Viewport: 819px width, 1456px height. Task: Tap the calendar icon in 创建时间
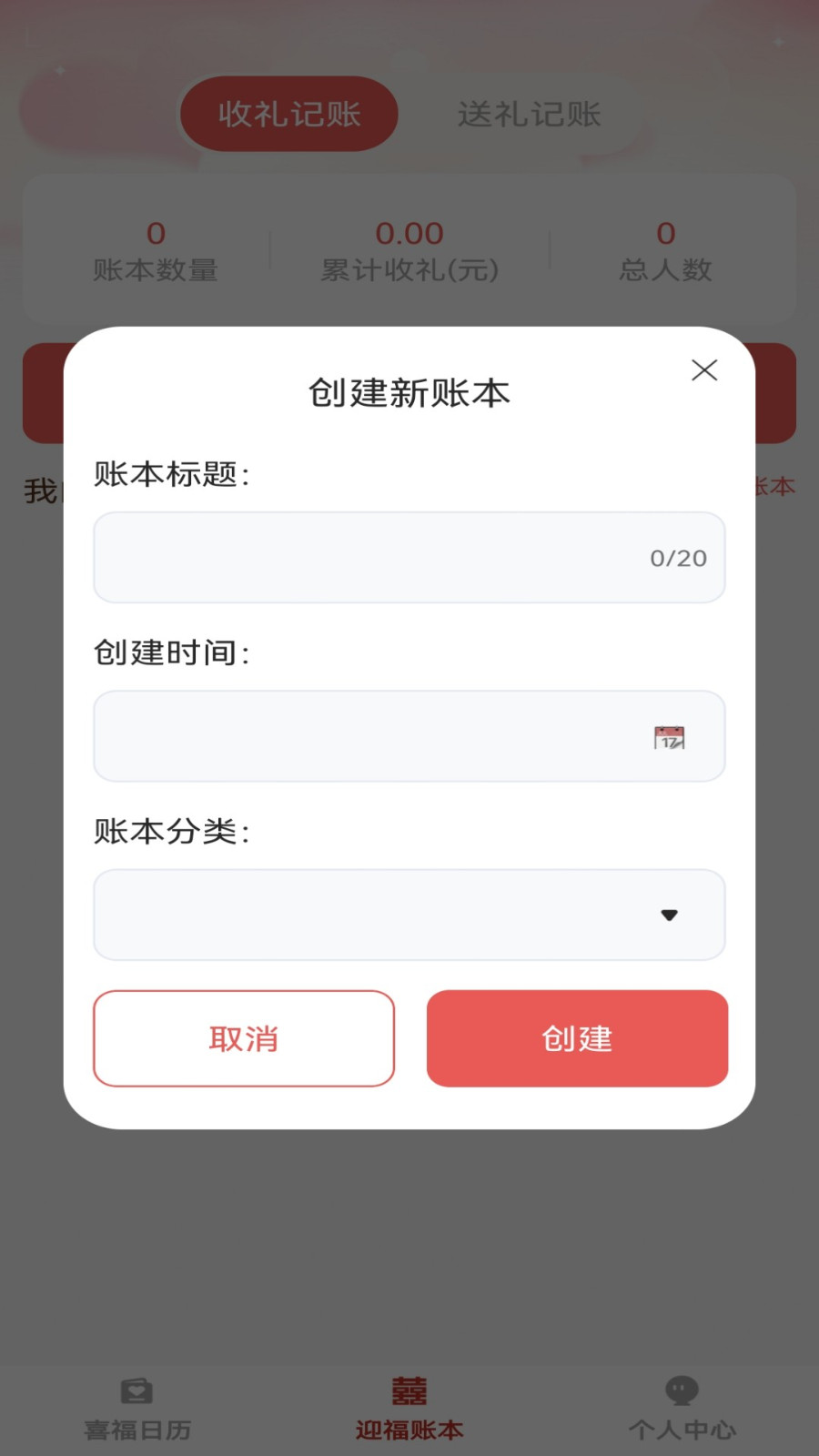(x=669, y=737)
